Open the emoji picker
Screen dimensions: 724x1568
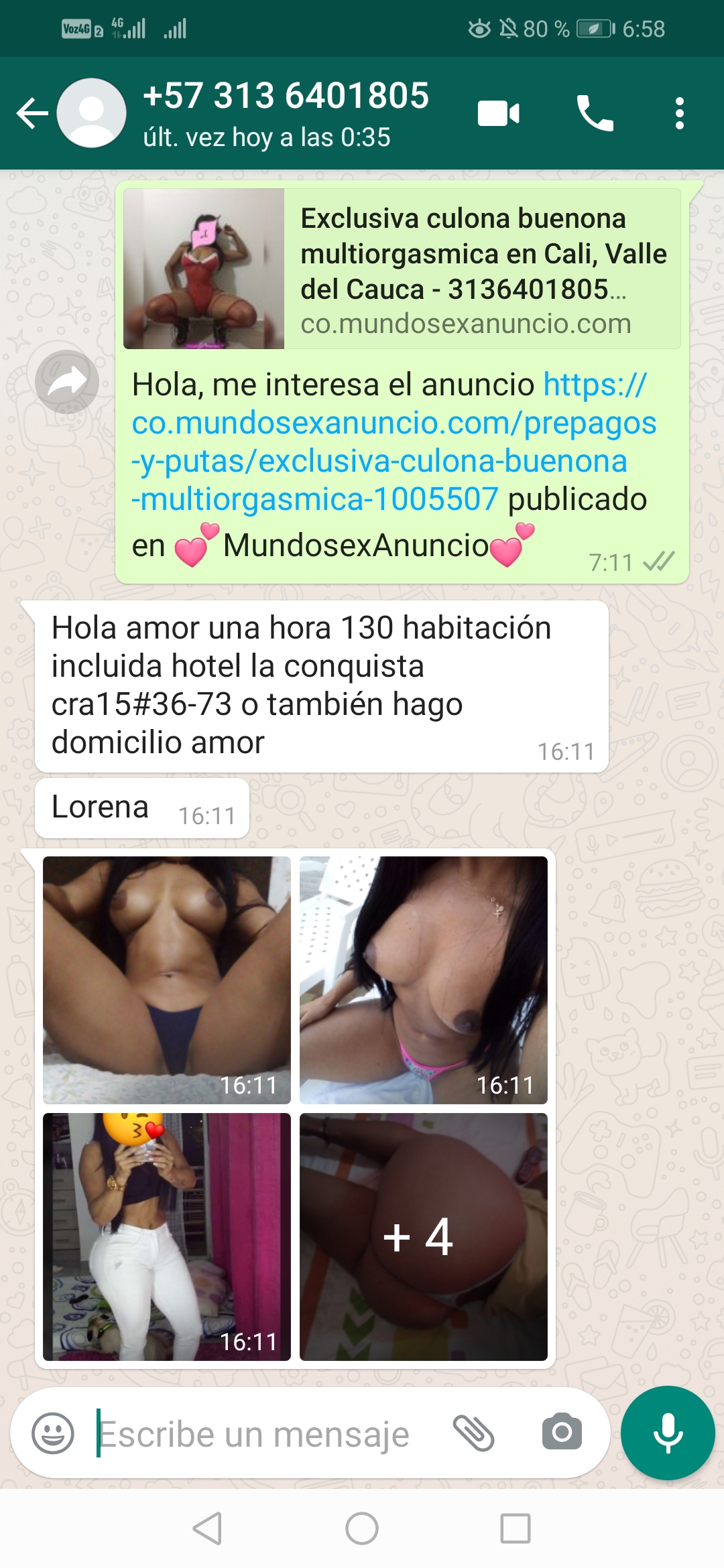coord(53,1433)
